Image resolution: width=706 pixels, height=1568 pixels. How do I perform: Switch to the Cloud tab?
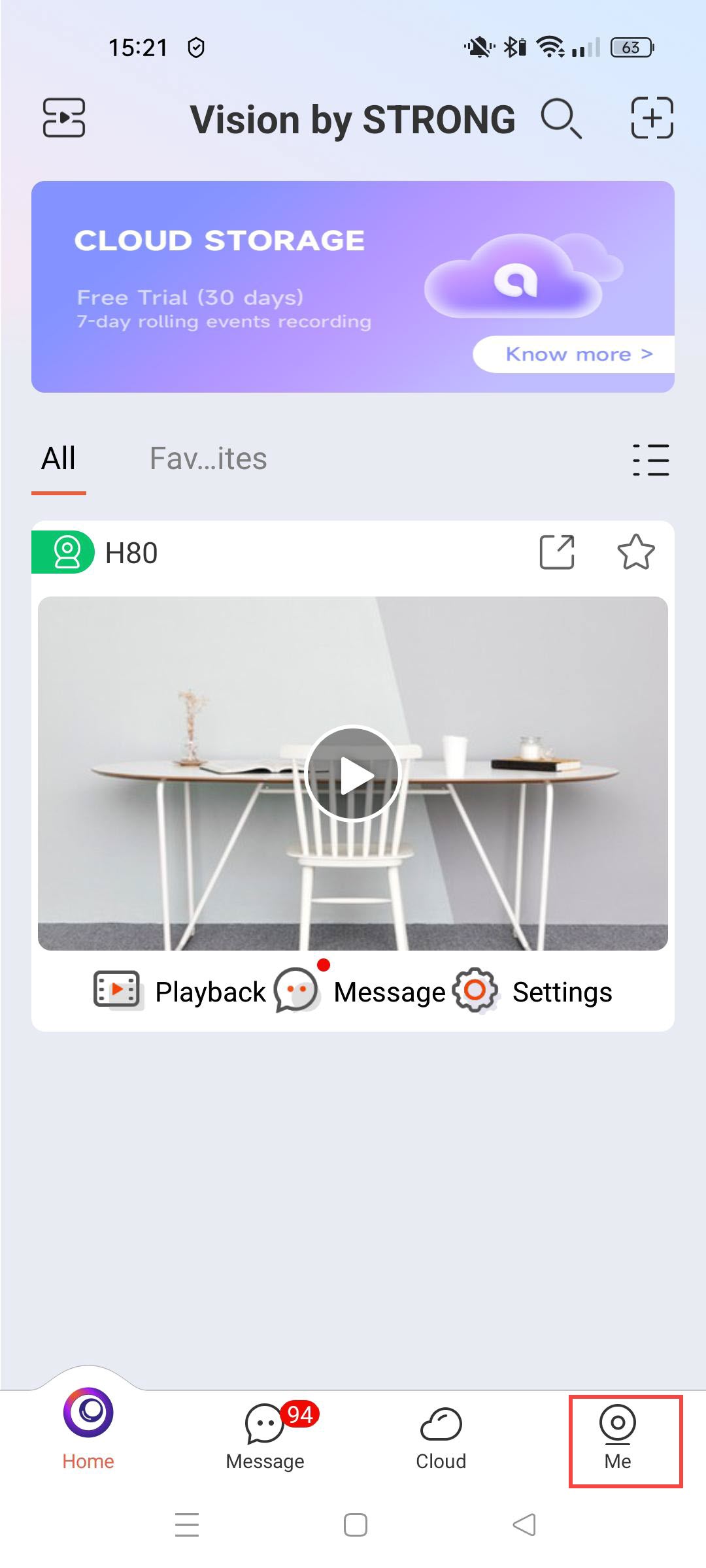441,1437
